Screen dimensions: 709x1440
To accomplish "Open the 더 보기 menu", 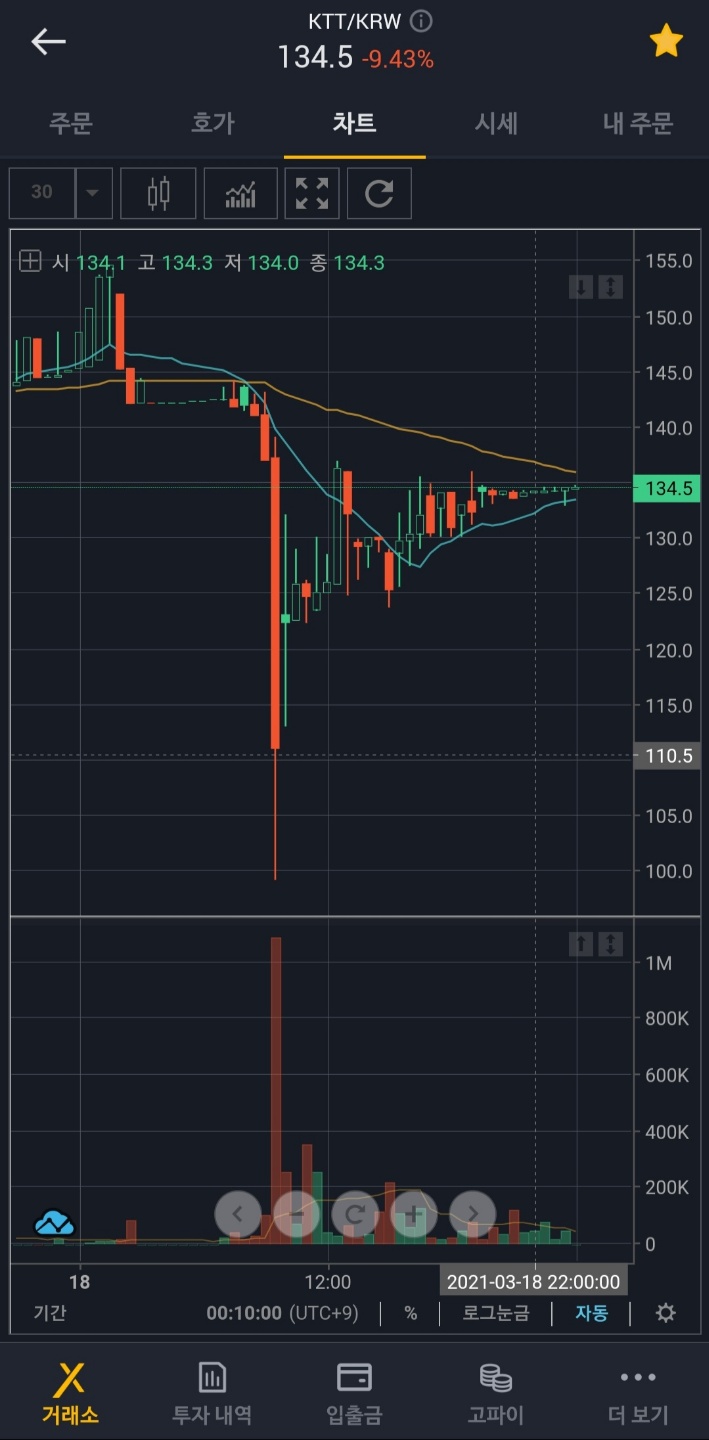I will (638, 1392).
